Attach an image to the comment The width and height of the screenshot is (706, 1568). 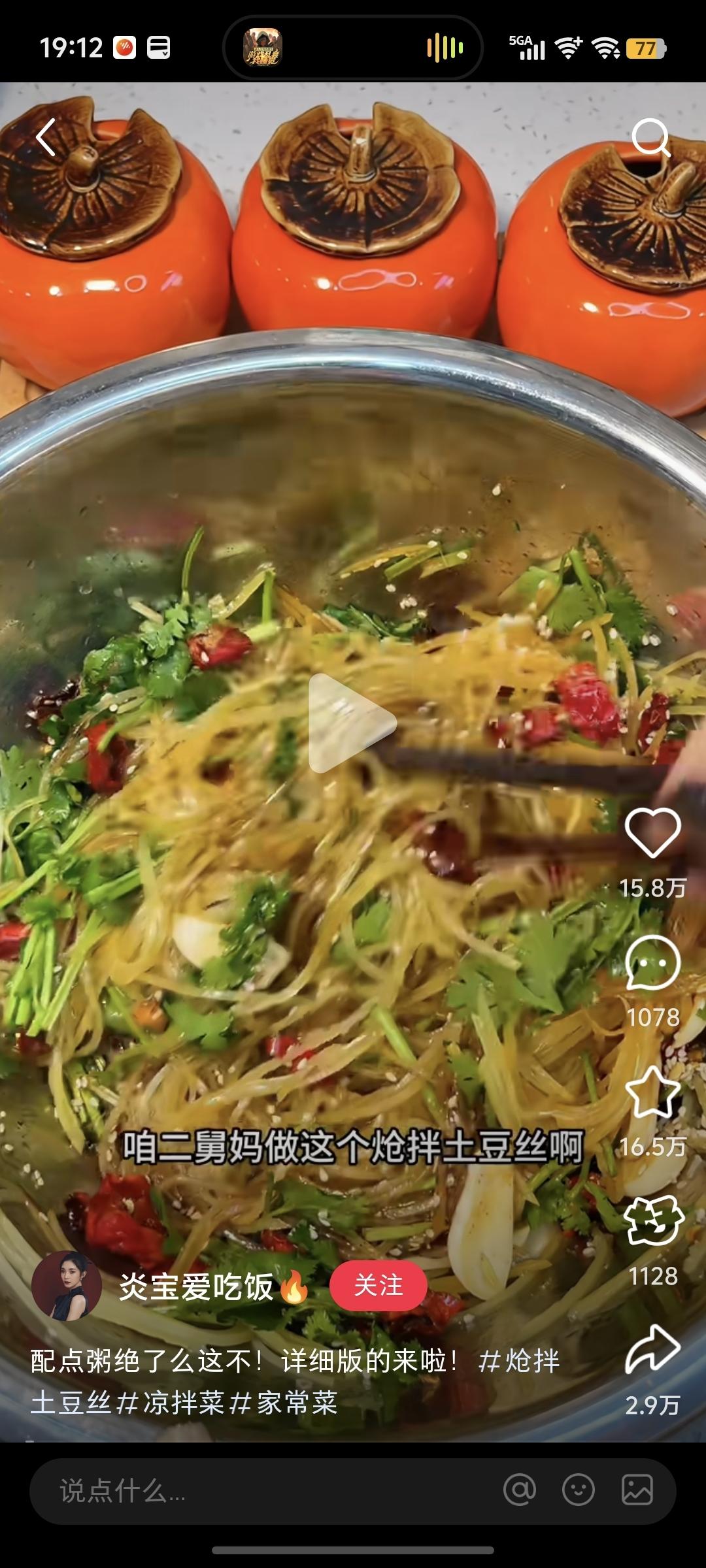pyautogui.click(x=637, y=1490)
